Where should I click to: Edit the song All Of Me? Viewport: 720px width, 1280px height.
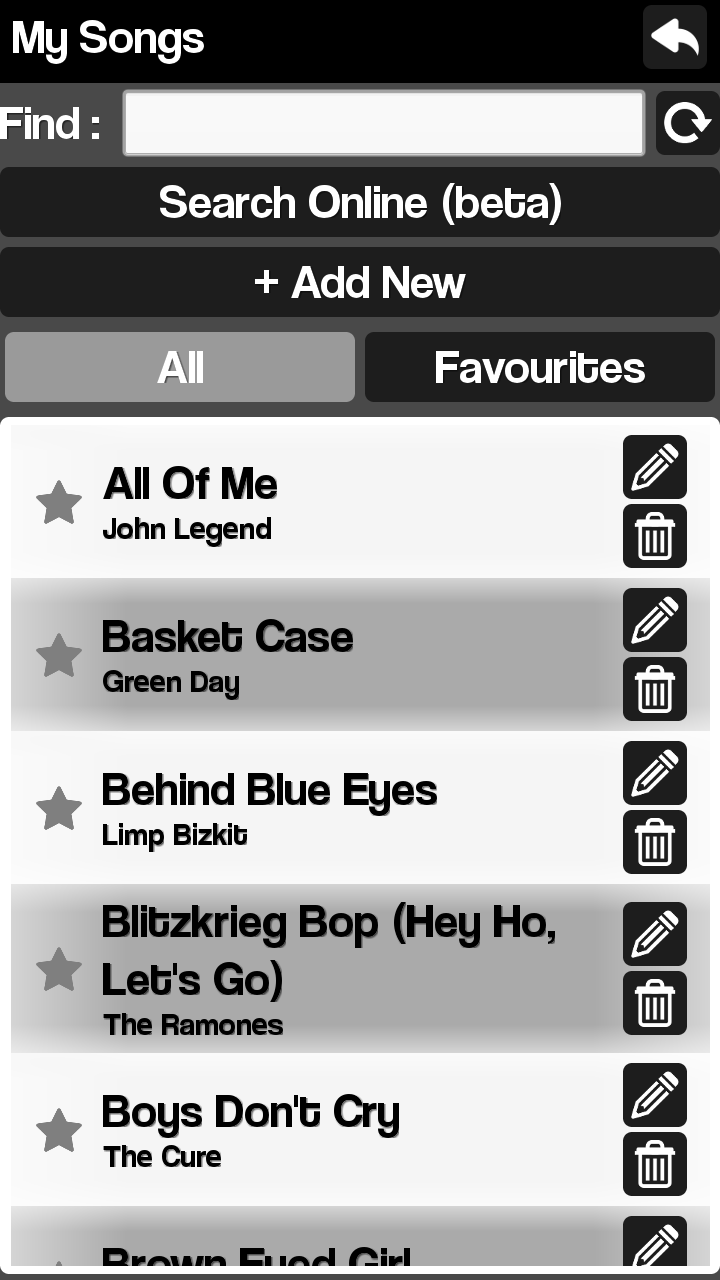pyautogui.click(x=655, y=467)
